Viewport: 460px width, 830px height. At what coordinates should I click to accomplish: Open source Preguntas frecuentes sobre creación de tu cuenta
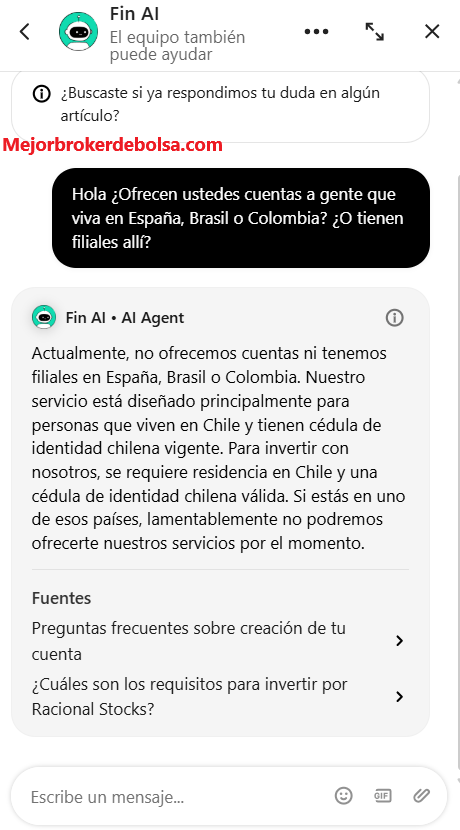tap(218, 641)
